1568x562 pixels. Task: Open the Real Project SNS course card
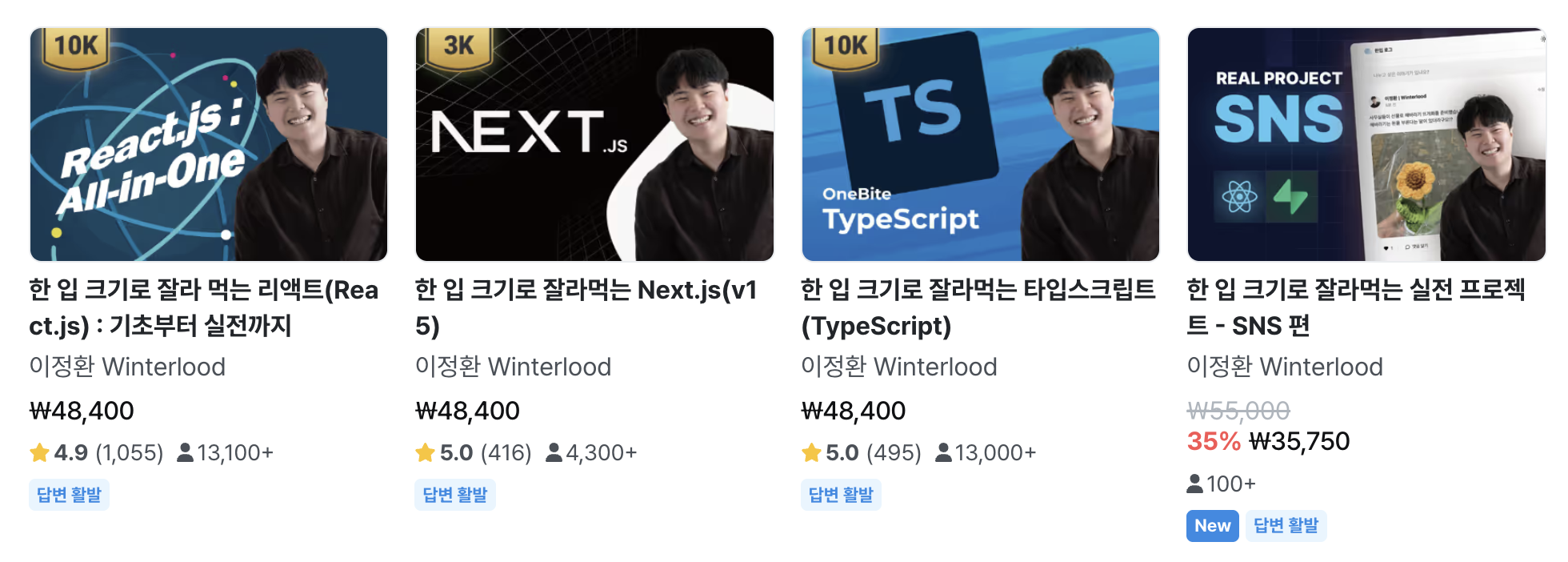[x=1366, y=145]
